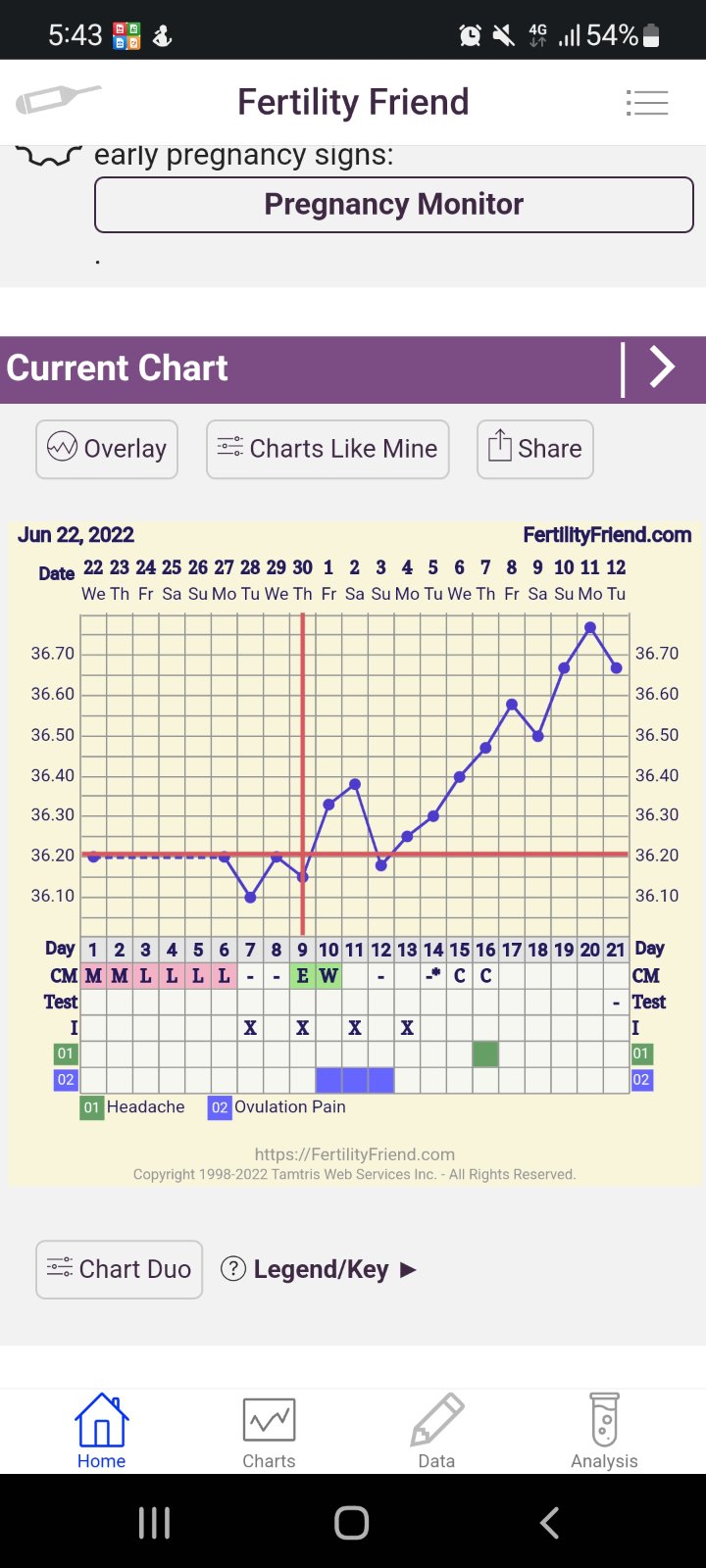
Task: Expand the Legend/Key section
Action: point(320,1269)
